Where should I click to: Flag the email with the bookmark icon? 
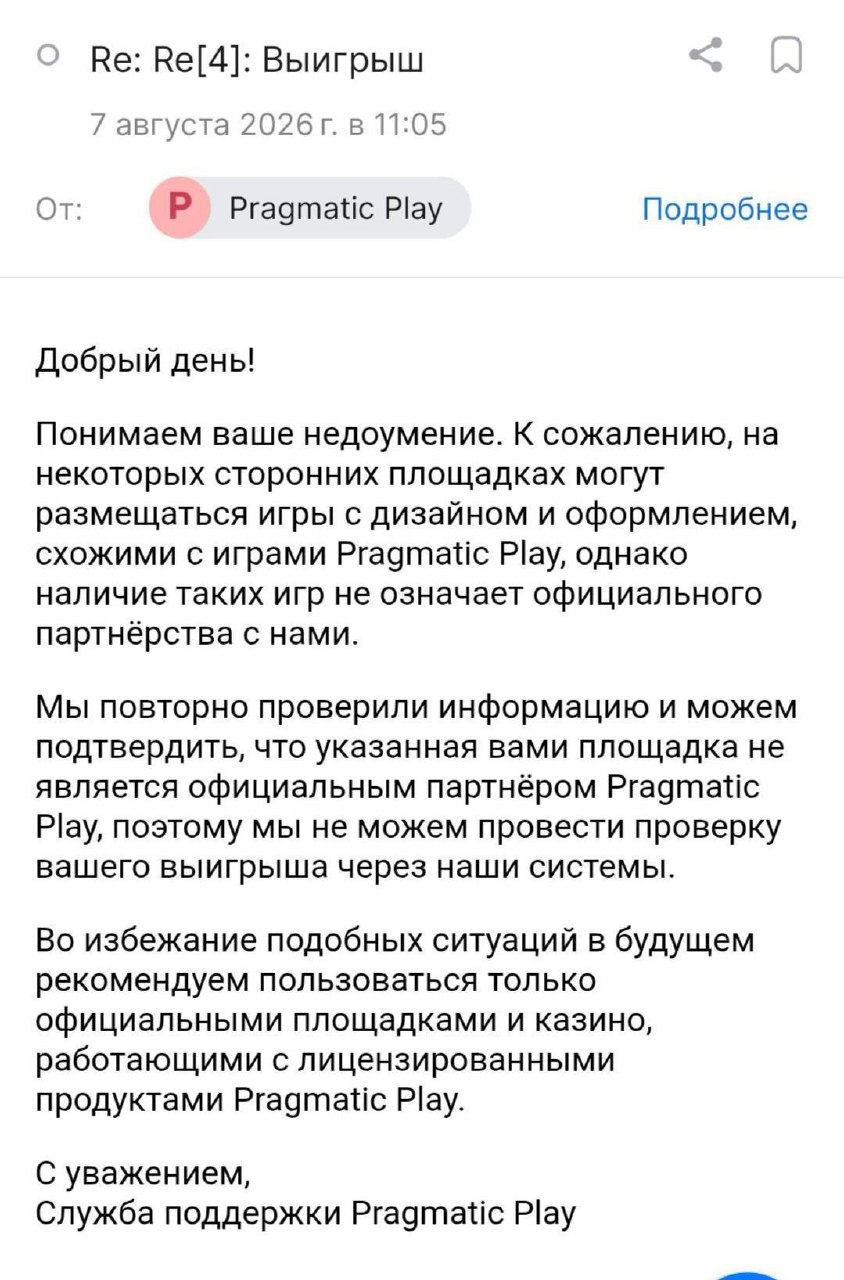(787, 57)
